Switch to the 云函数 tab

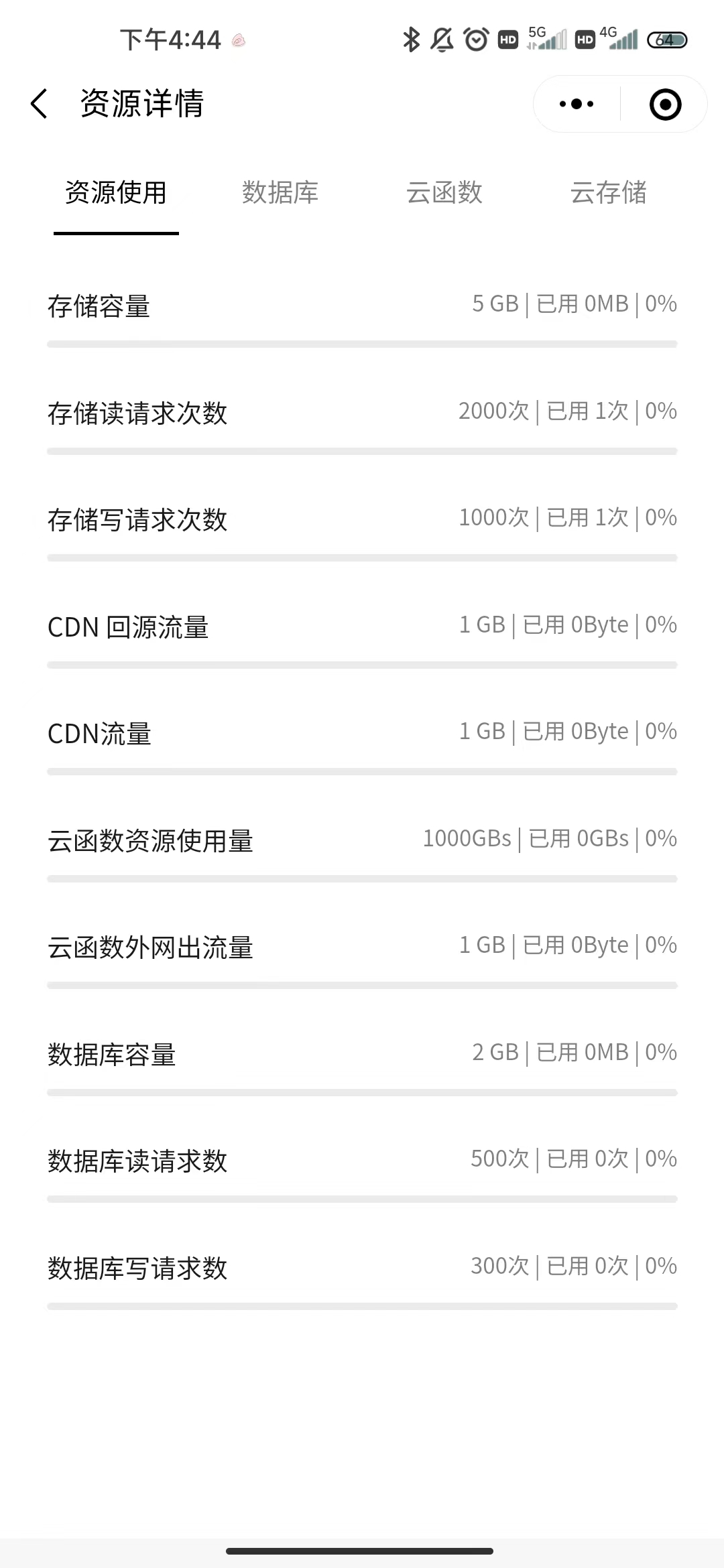[x=444, y=193]
